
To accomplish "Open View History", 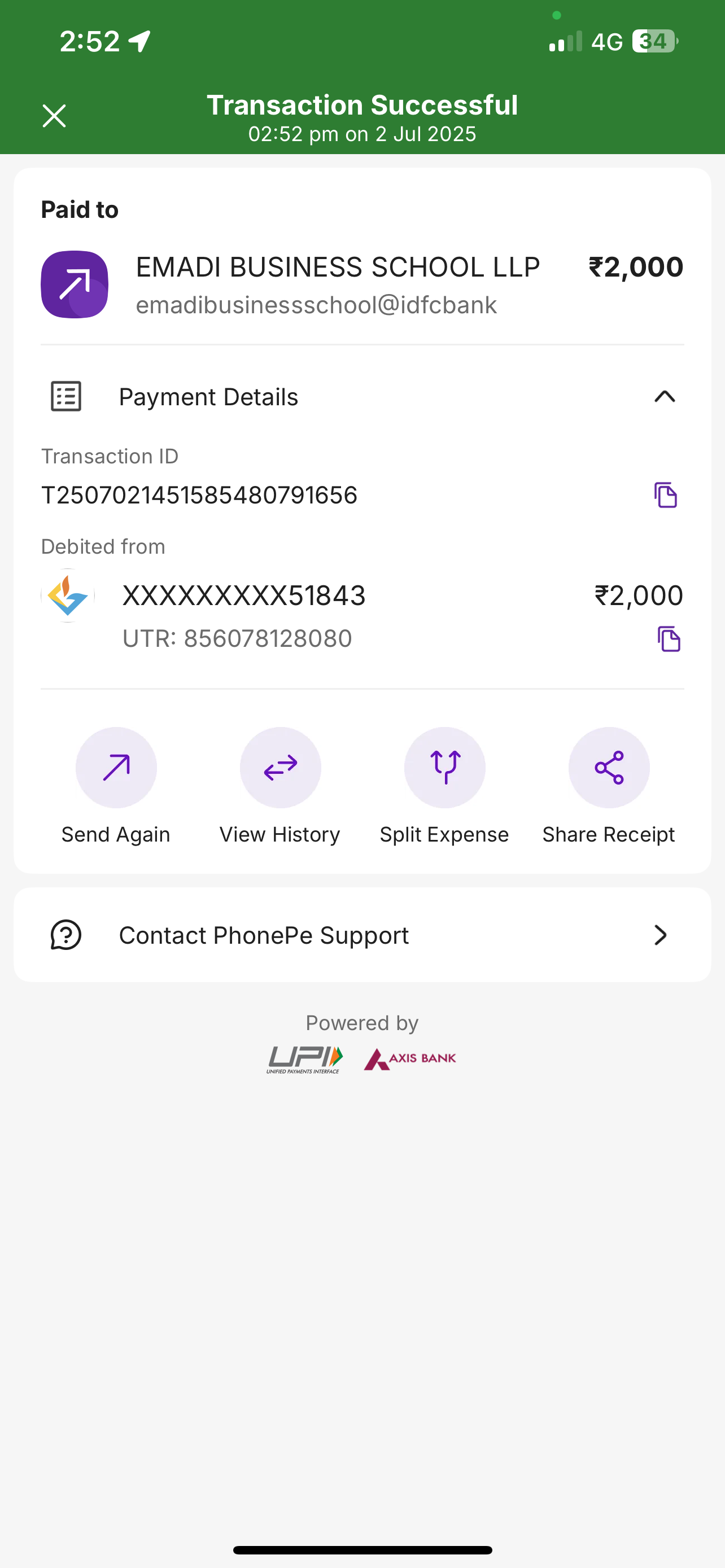I will [280, 768].
